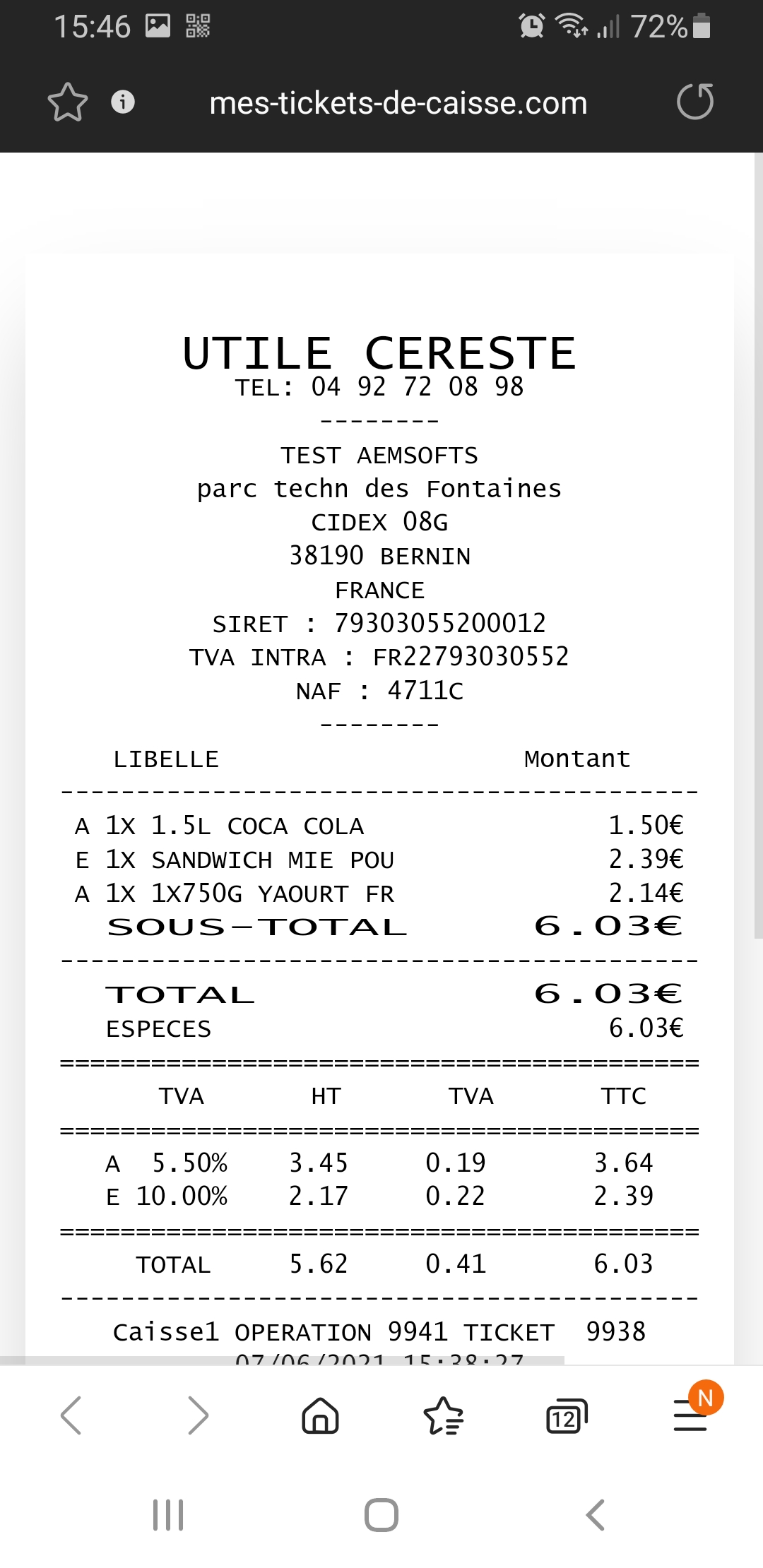763x1568 pixels.
Task: Tap the mes-tickets-de-caisse.com address bar
Action: [398, 103]
